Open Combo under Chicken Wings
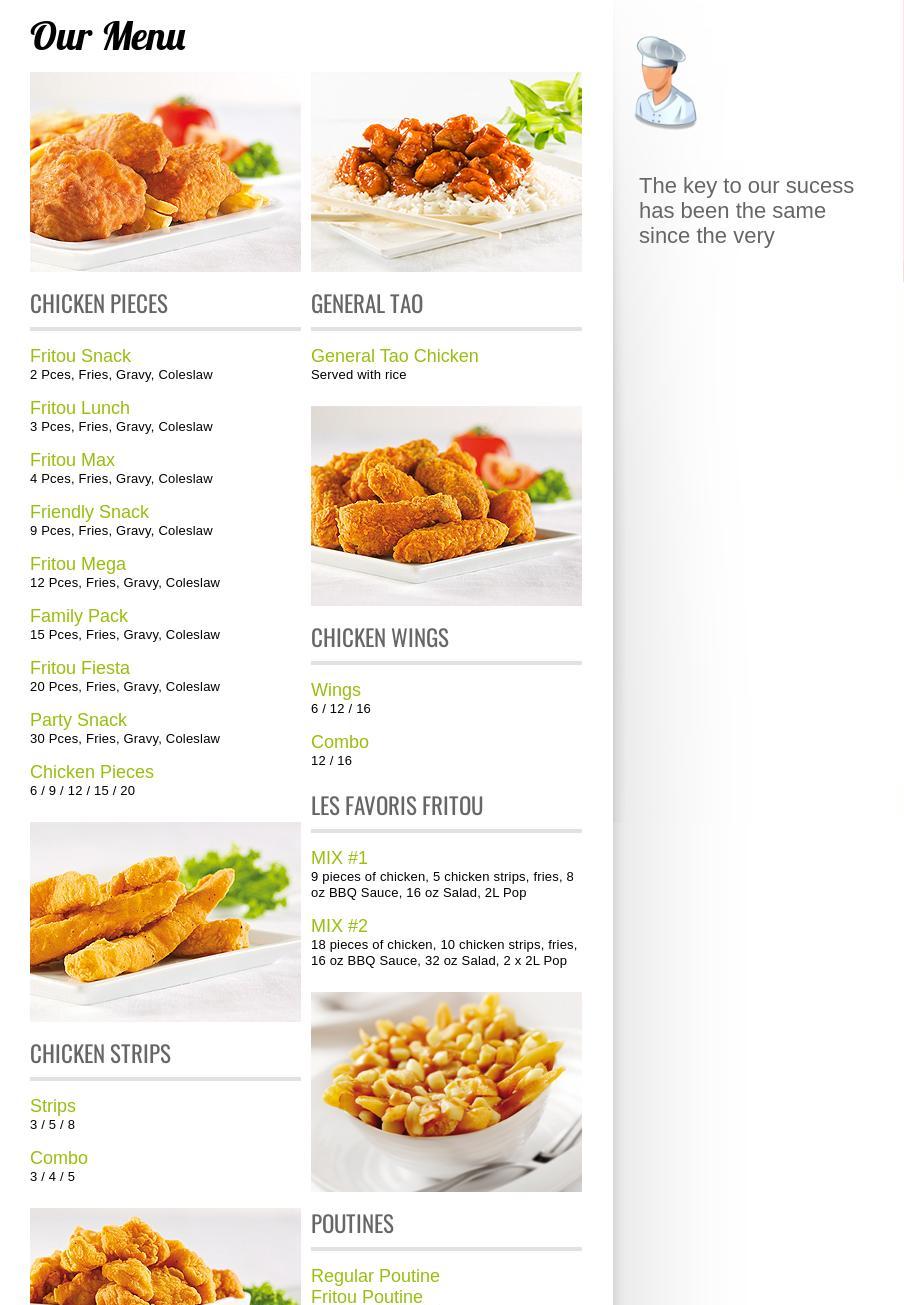904x1305 pixels. (x=340, y=742)
